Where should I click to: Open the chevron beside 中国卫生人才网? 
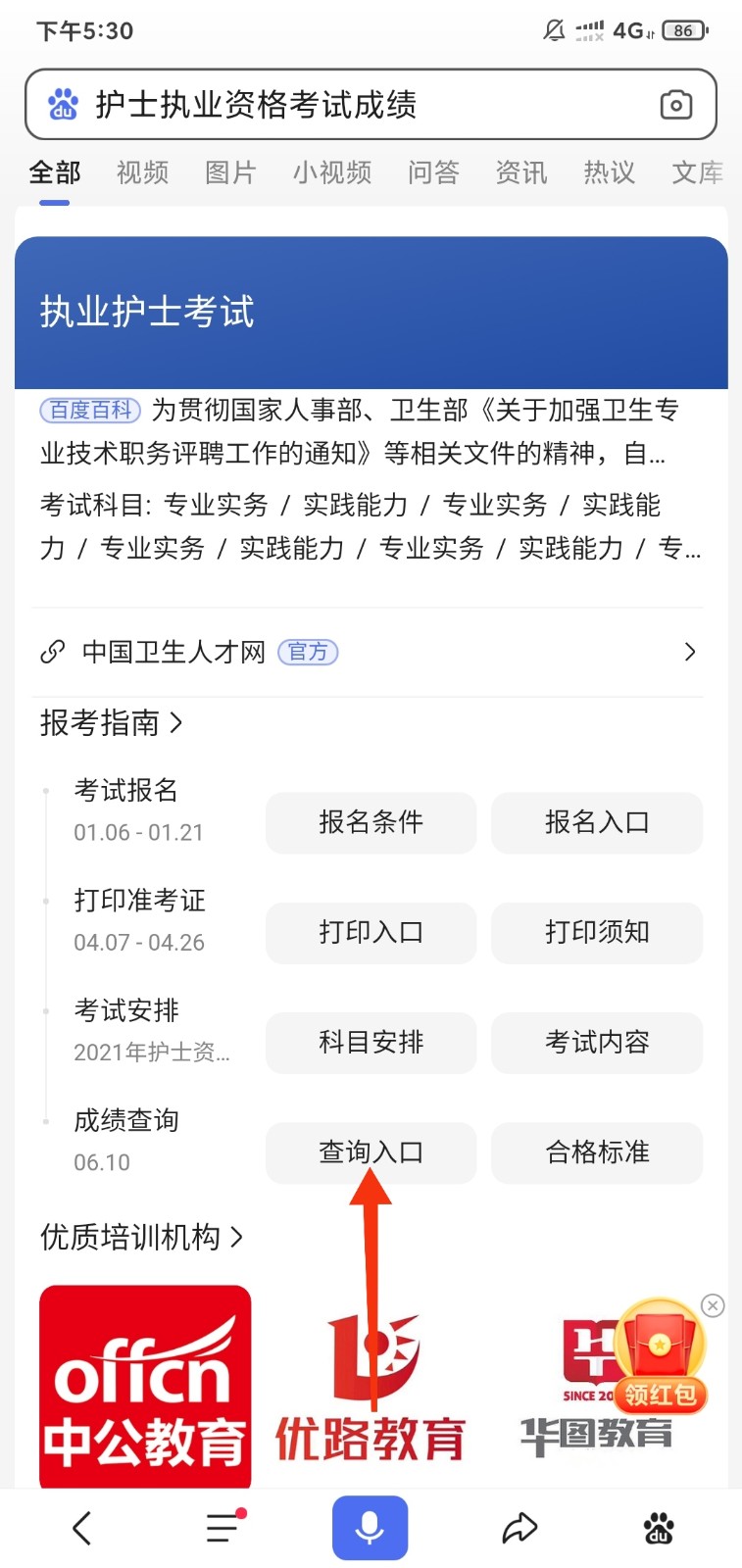689,651
